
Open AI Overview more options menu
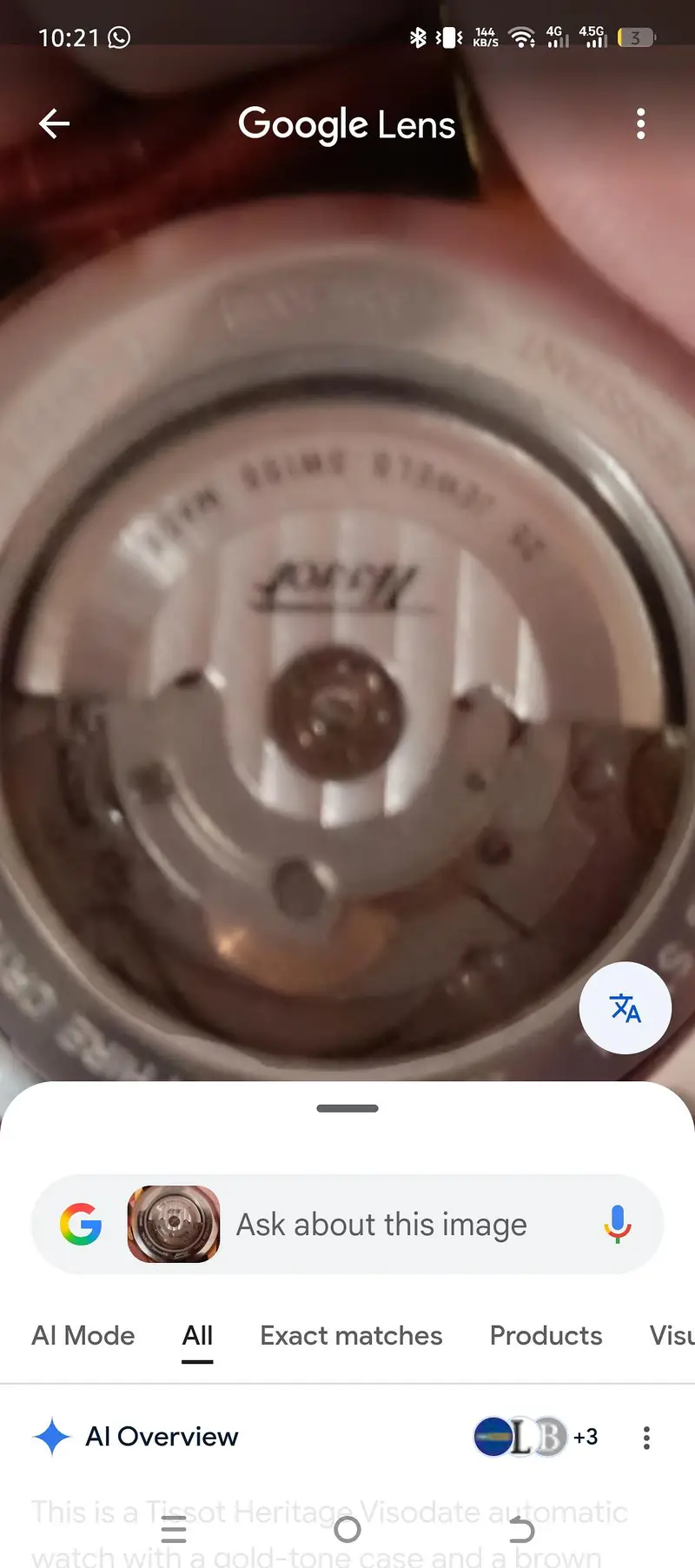coord(646,1438)
